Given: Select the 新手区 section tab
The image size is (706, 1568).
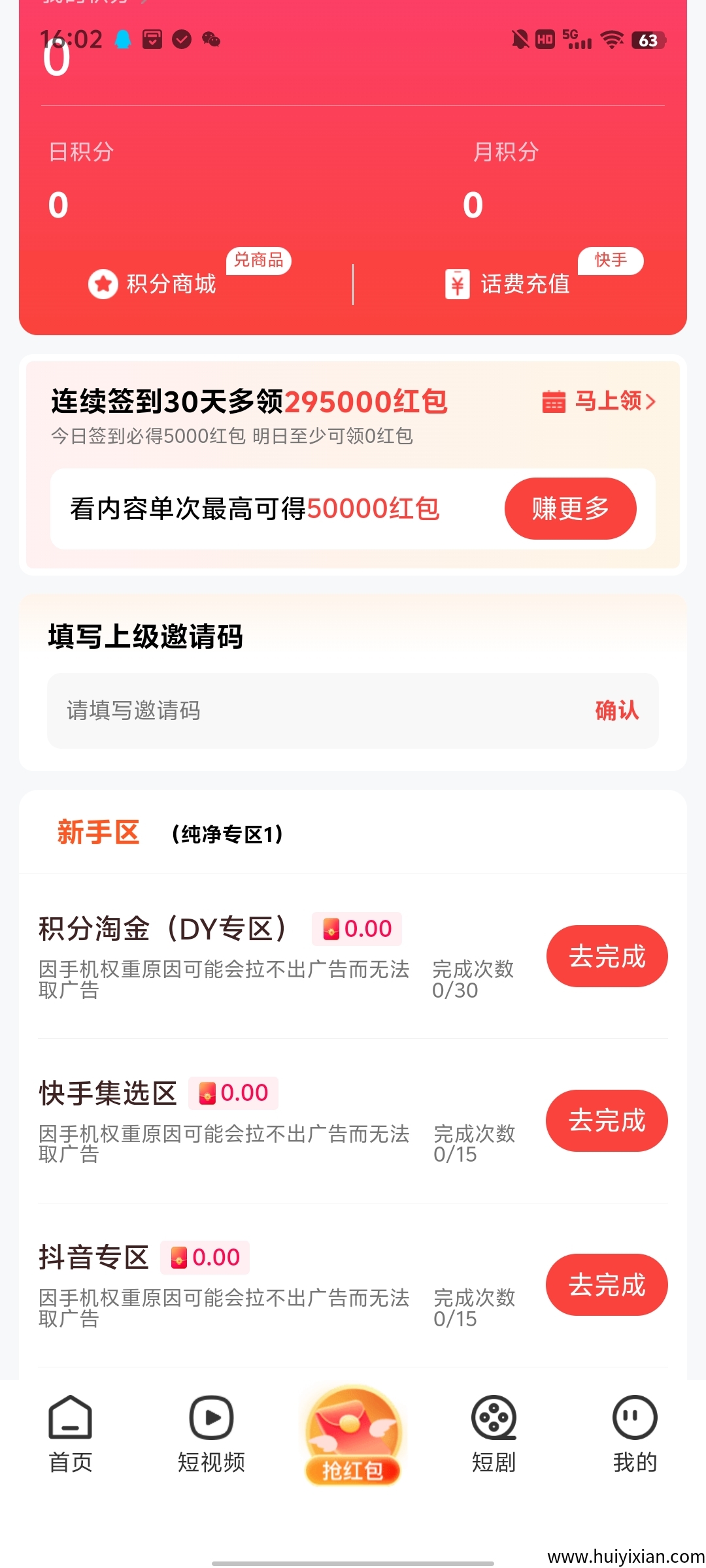Looking at the screenshot, I should 99,832.
